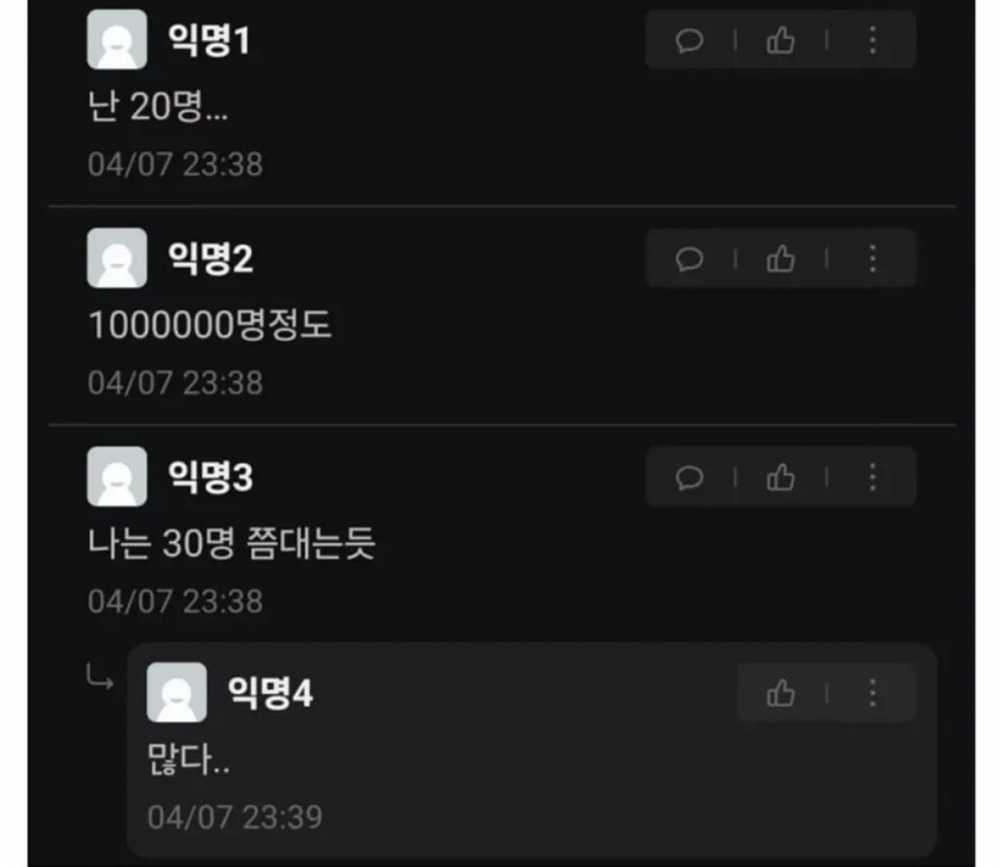This screenshot has width=1000, height=867.
Task: Reply to 익명1's comment
Action: coord(689,41)
